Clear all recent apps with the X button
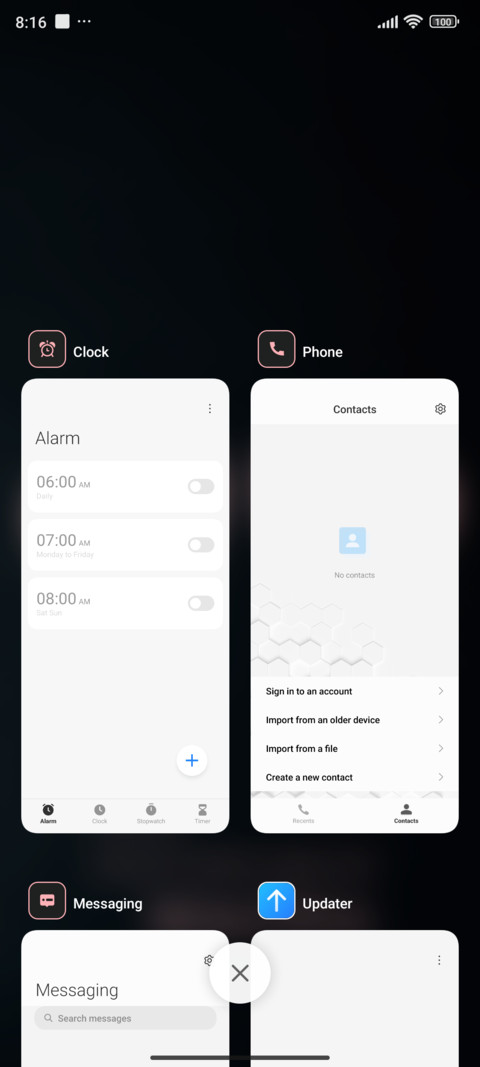 point(240,972)
